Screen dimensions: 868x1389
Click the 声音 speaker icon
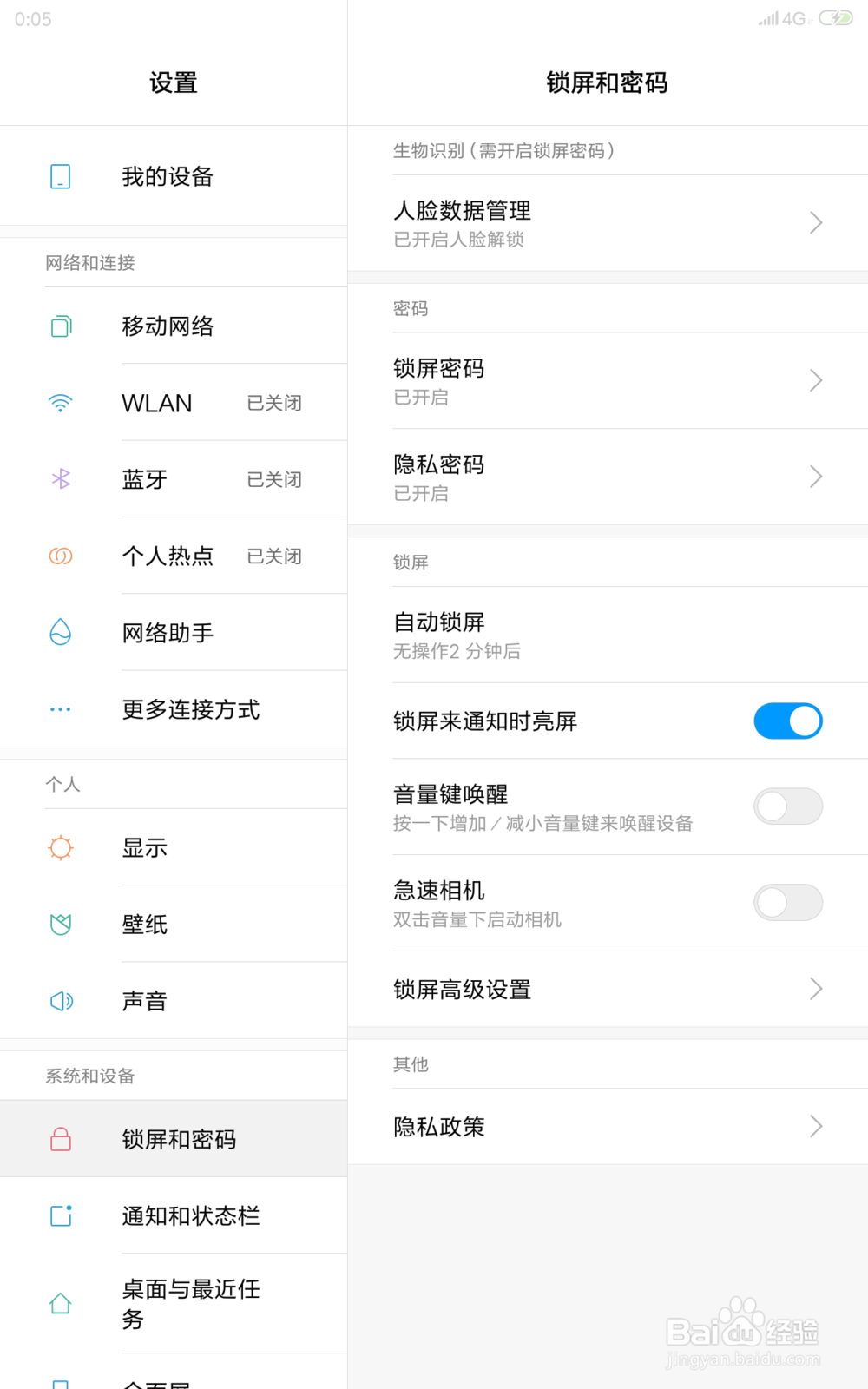pyautogui.click(x=59, y=1001)
